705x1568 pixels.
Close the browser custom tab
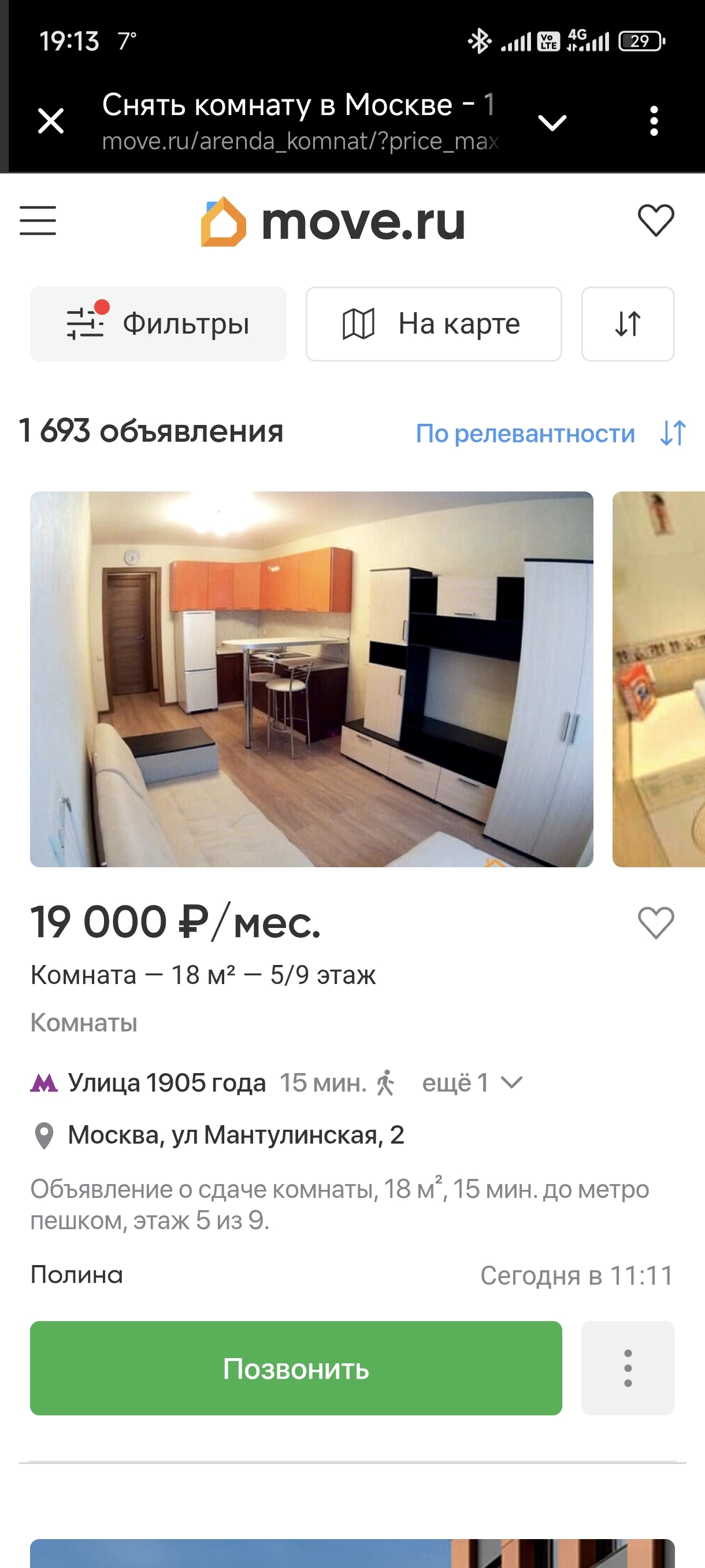click(x=50, y=120)
